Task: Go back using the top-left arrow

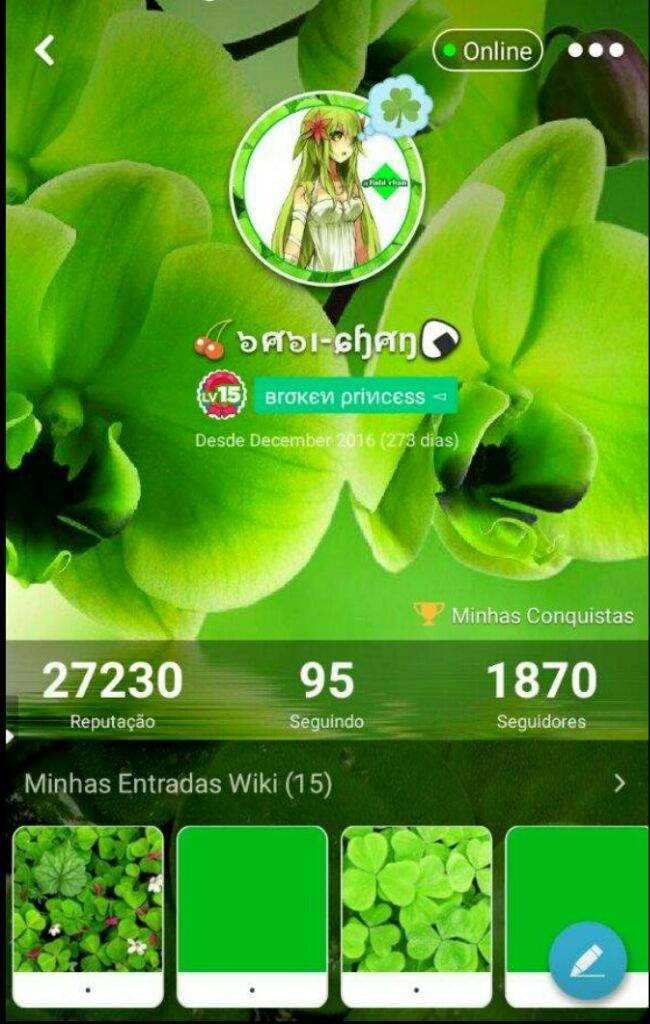Action: pyautogui.click(x=44, y=50)
